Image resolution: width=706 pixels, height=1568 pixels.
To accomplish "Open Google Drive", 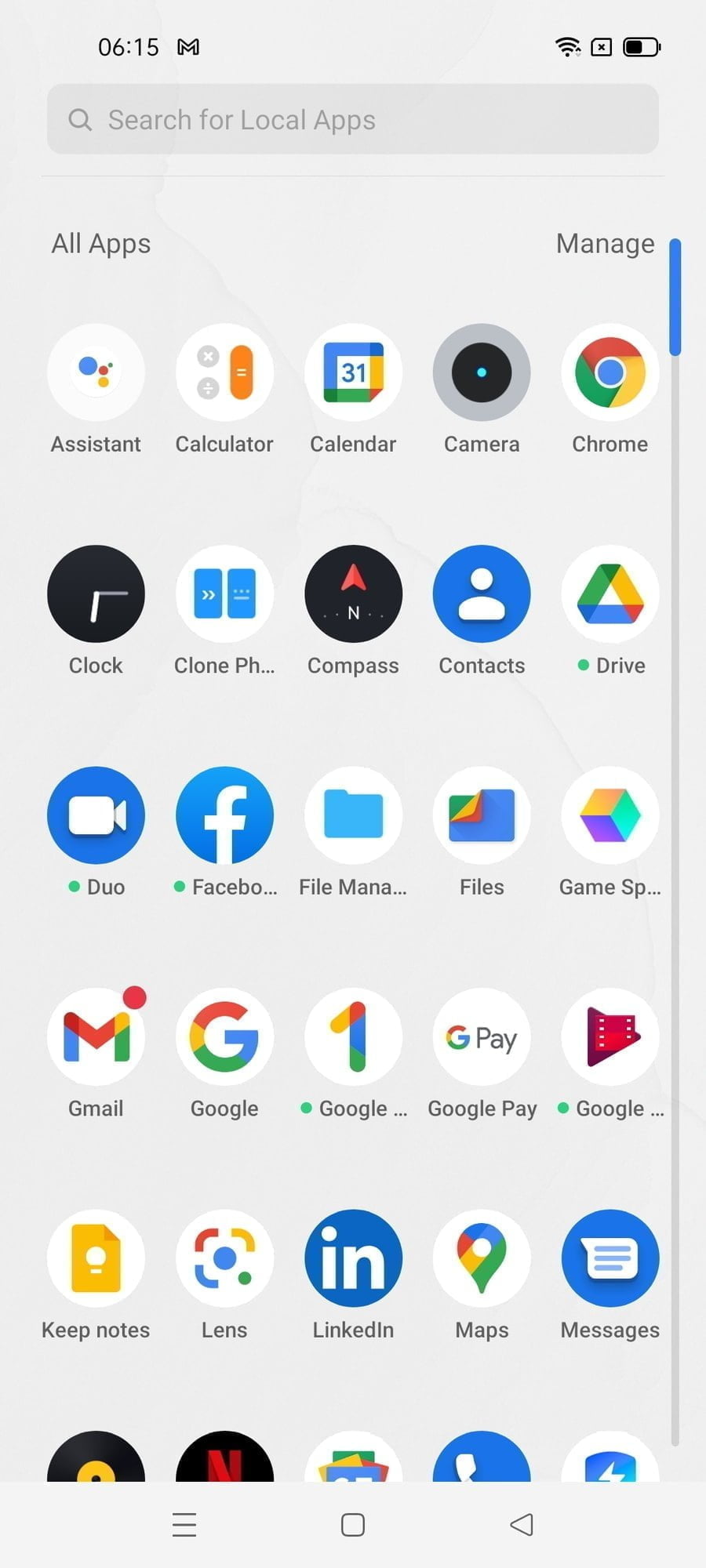I will click(610, 594).
